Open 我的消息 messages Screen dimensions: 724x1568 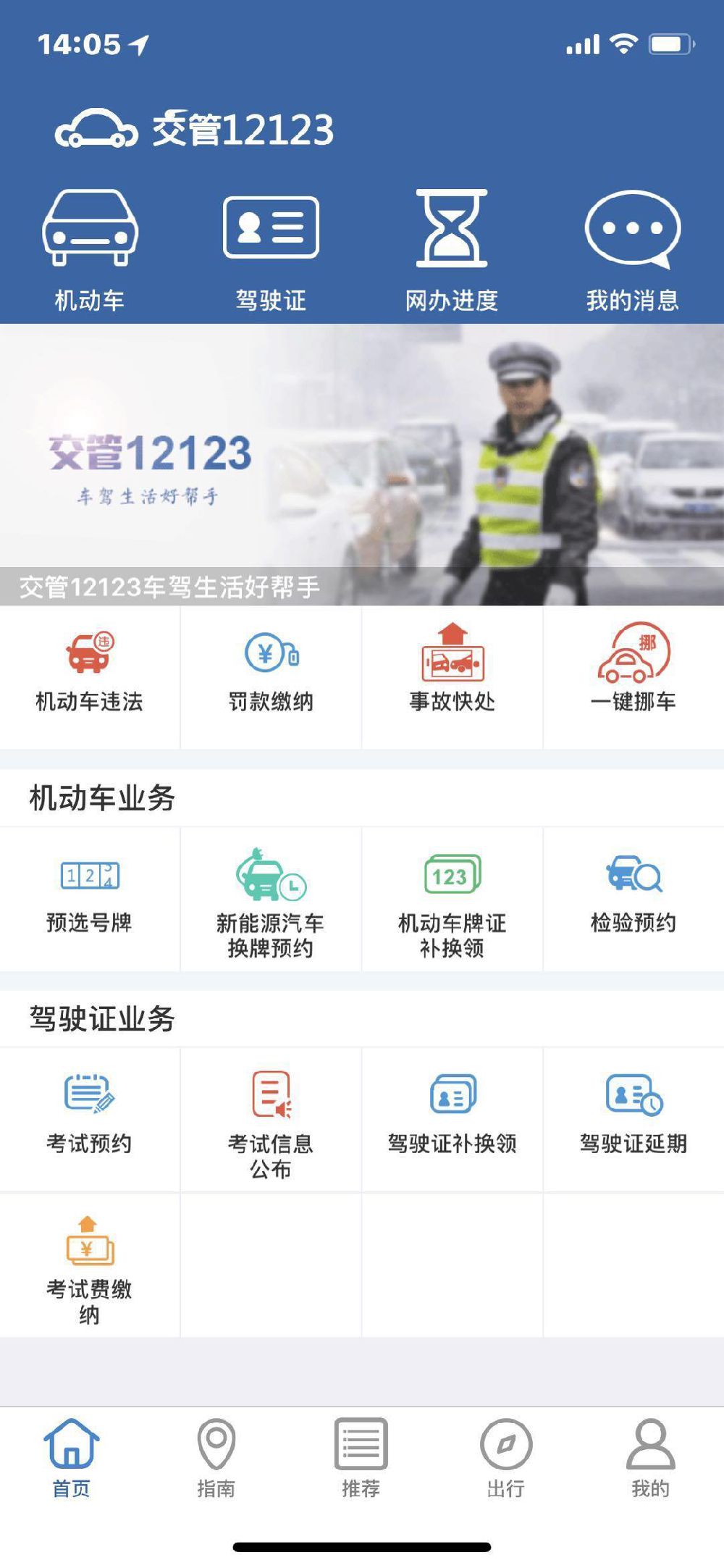pyautogui.click(x=633, y=250)
